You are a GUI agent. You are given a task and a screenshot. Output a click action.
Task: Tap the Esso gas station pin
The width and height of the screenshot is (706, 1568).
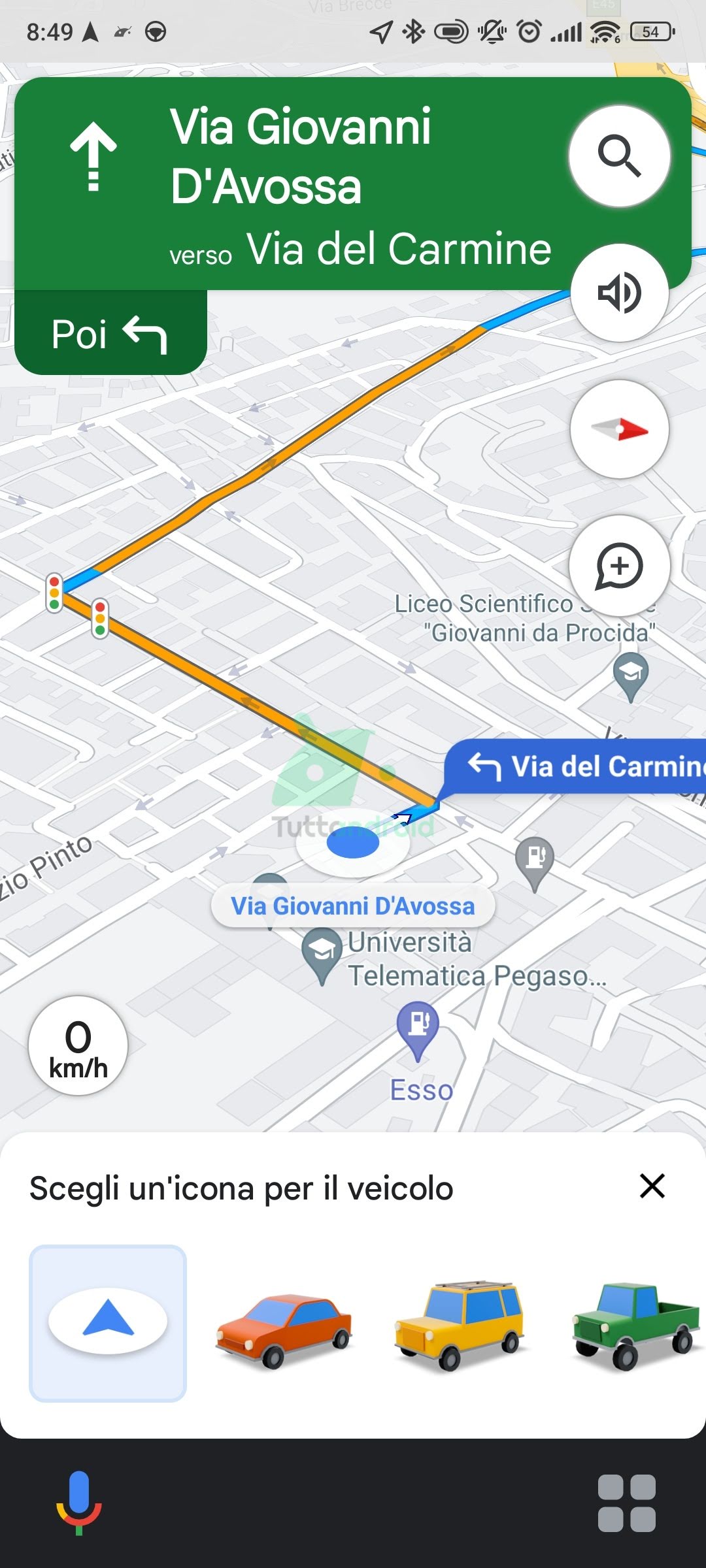418,1026
